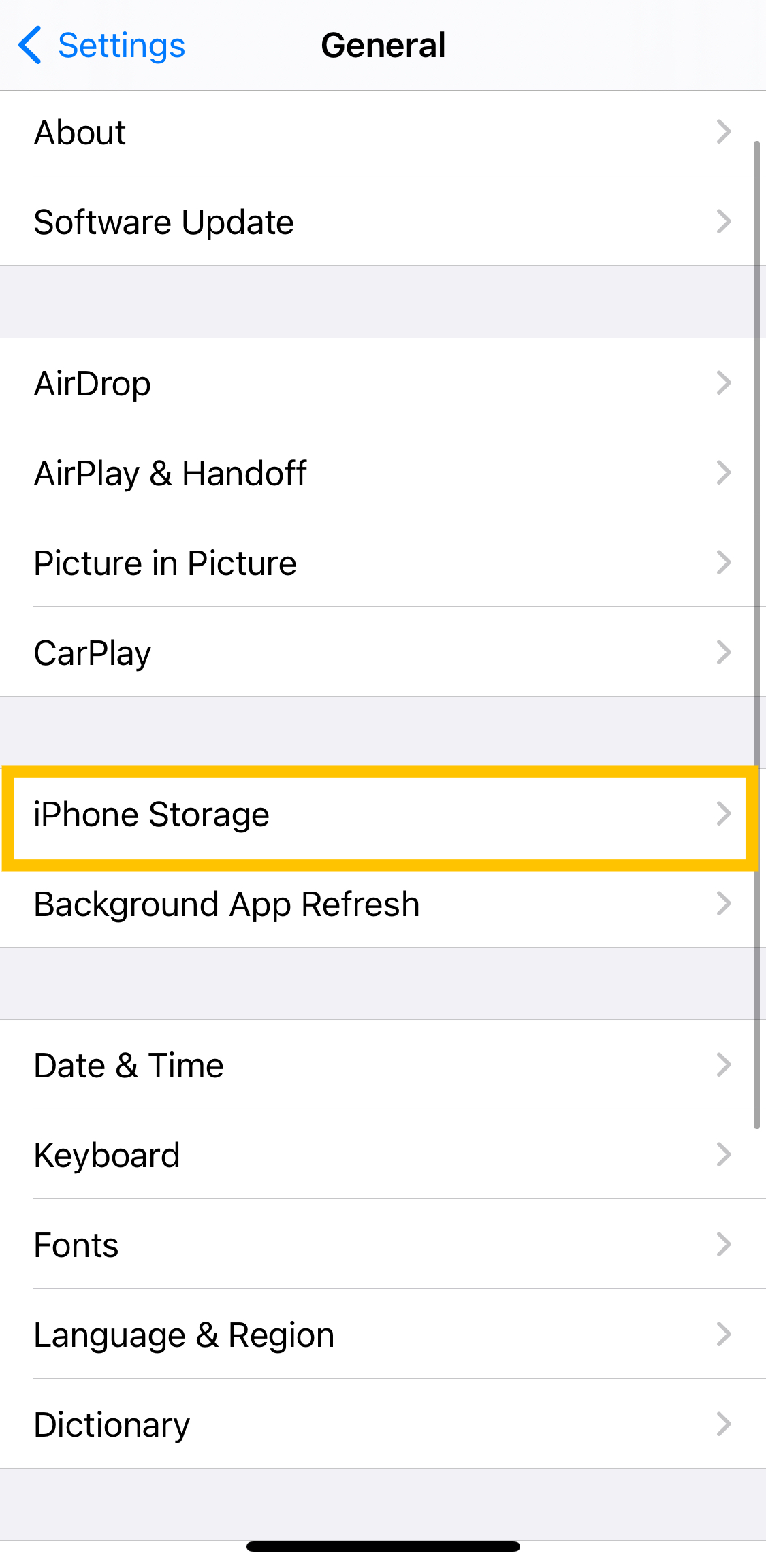Open Background App Refresh
This screenshot has width=766, height=1568.
381,904
